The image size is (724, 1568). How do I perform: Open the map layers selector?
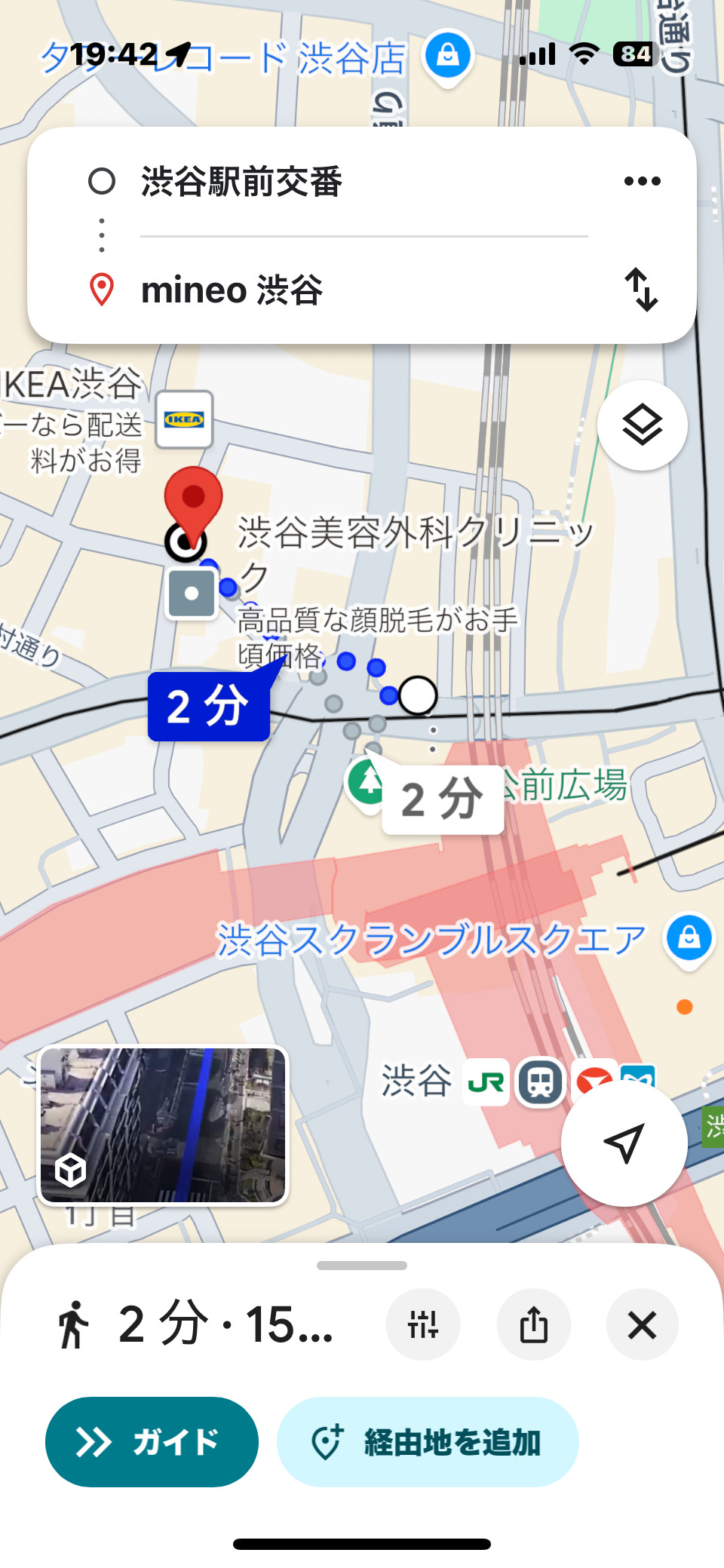coord(643,425)
